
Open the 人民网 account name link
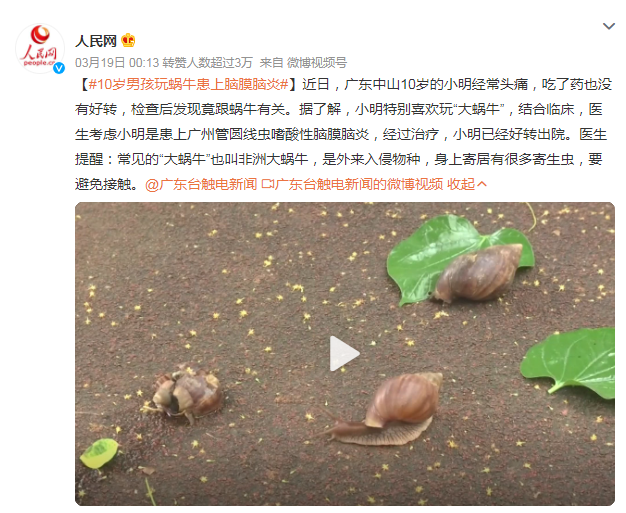[x=96, y=40]
